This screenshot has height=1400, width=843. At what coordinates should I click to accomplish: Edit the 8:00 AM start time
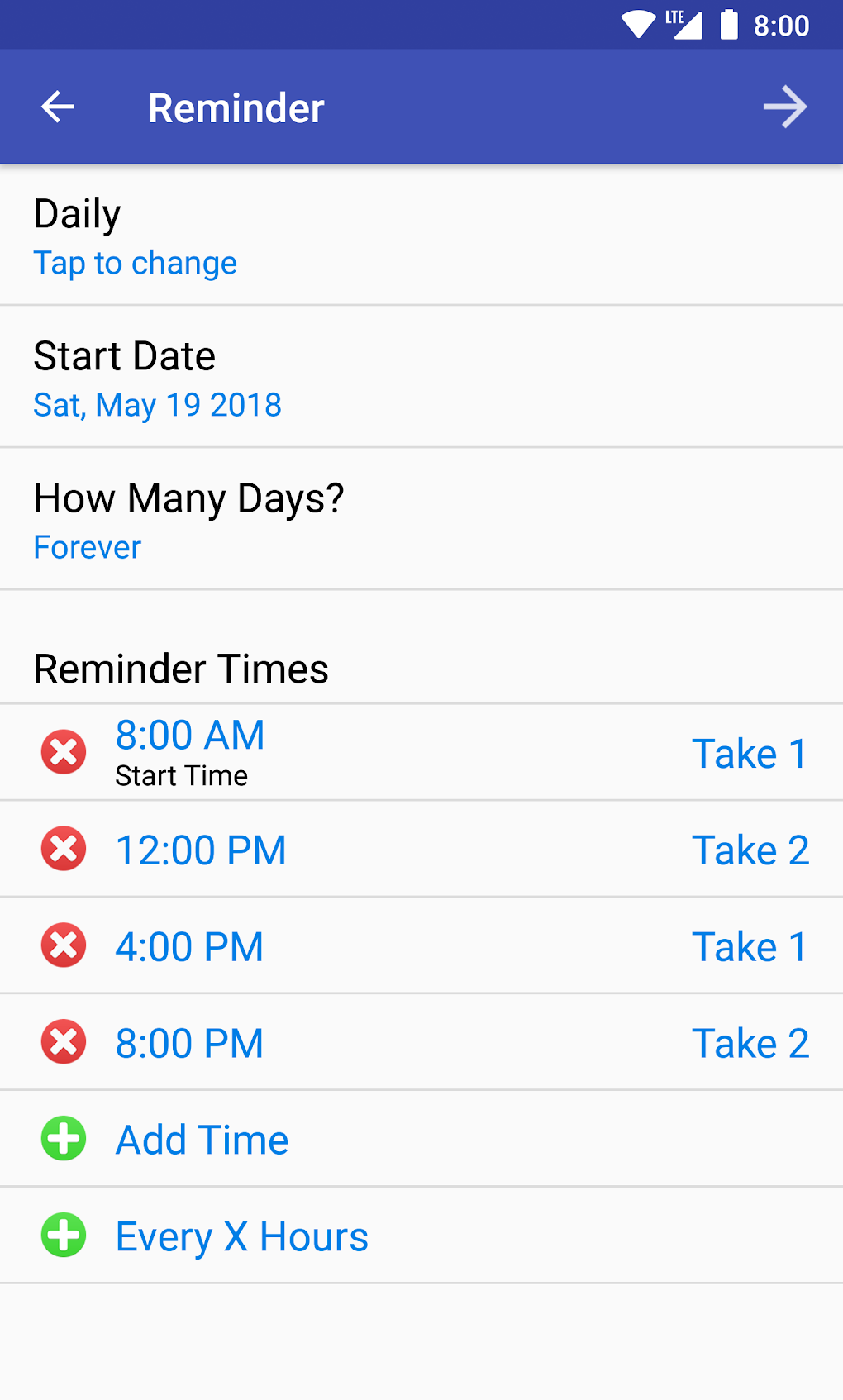pyautogui.click(x=190, y=735)
